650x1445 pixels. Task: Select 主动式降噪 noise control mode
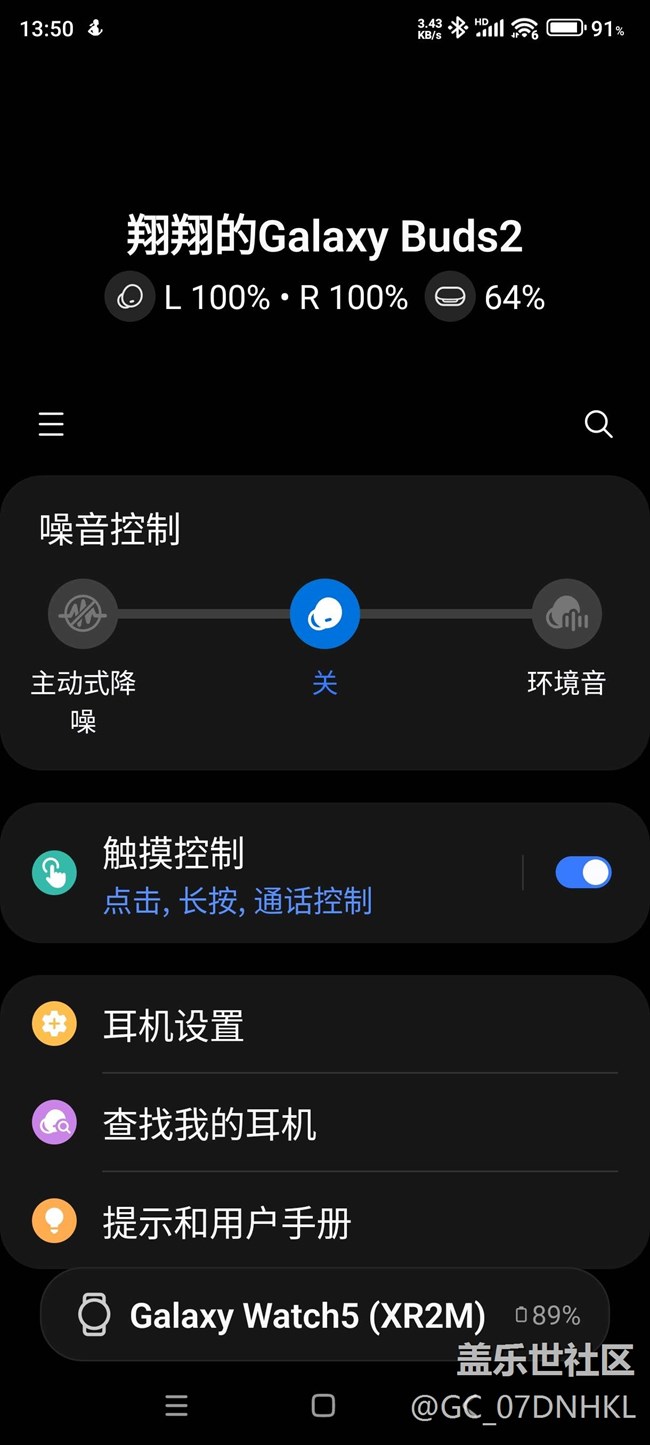[83, 614]
